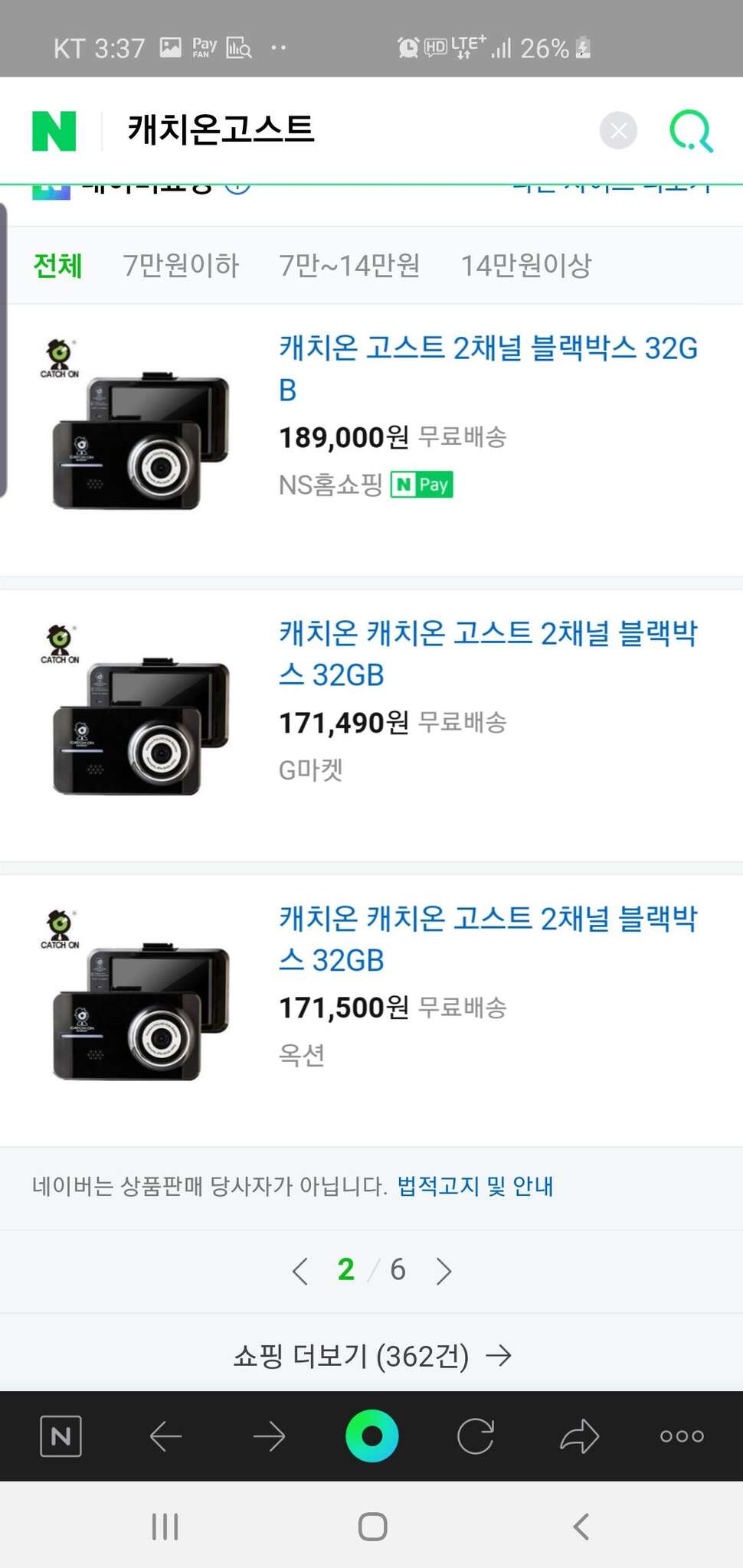Go back using the browser toolbar arrow
743x1568 pixels.
tap(165, 1436)
